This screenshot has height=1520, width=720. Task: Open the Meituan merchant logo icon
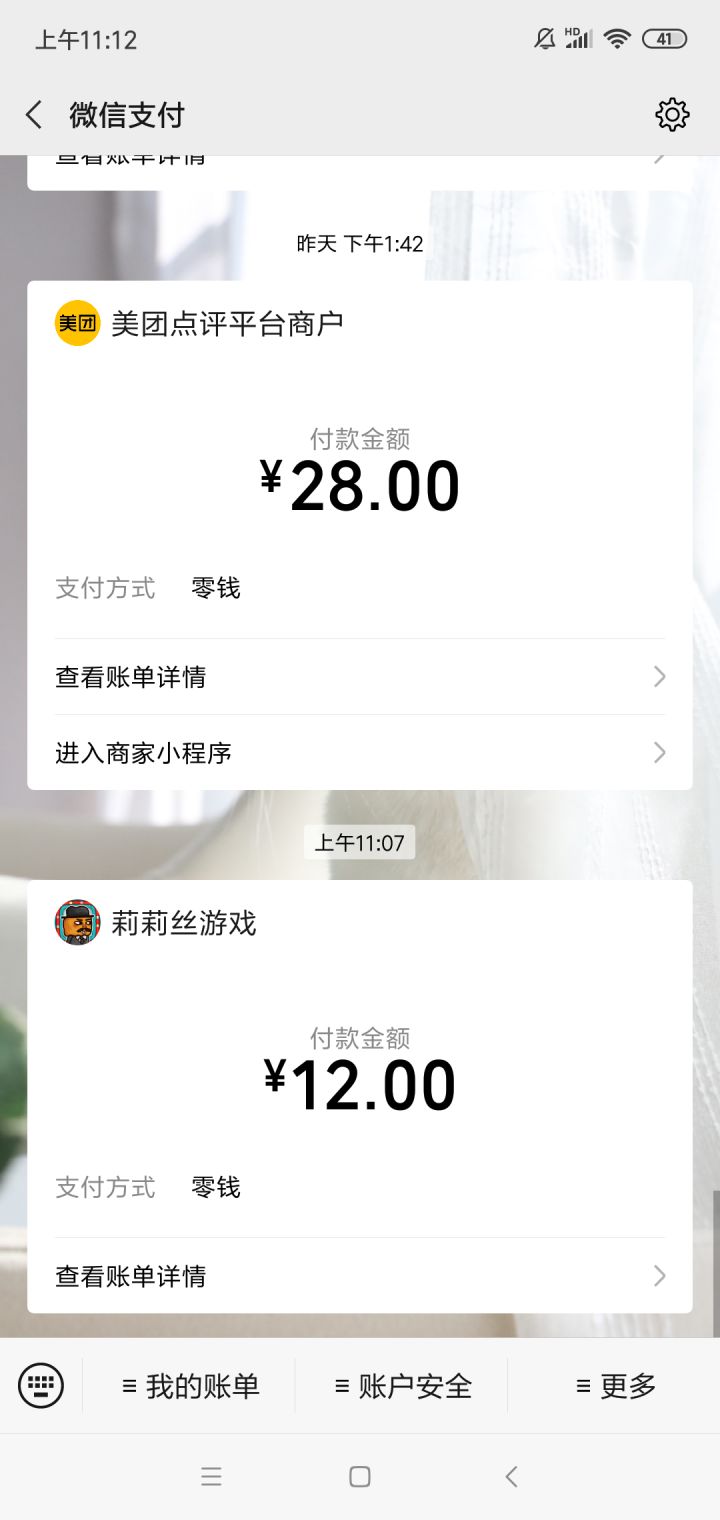tap(76, 323)
